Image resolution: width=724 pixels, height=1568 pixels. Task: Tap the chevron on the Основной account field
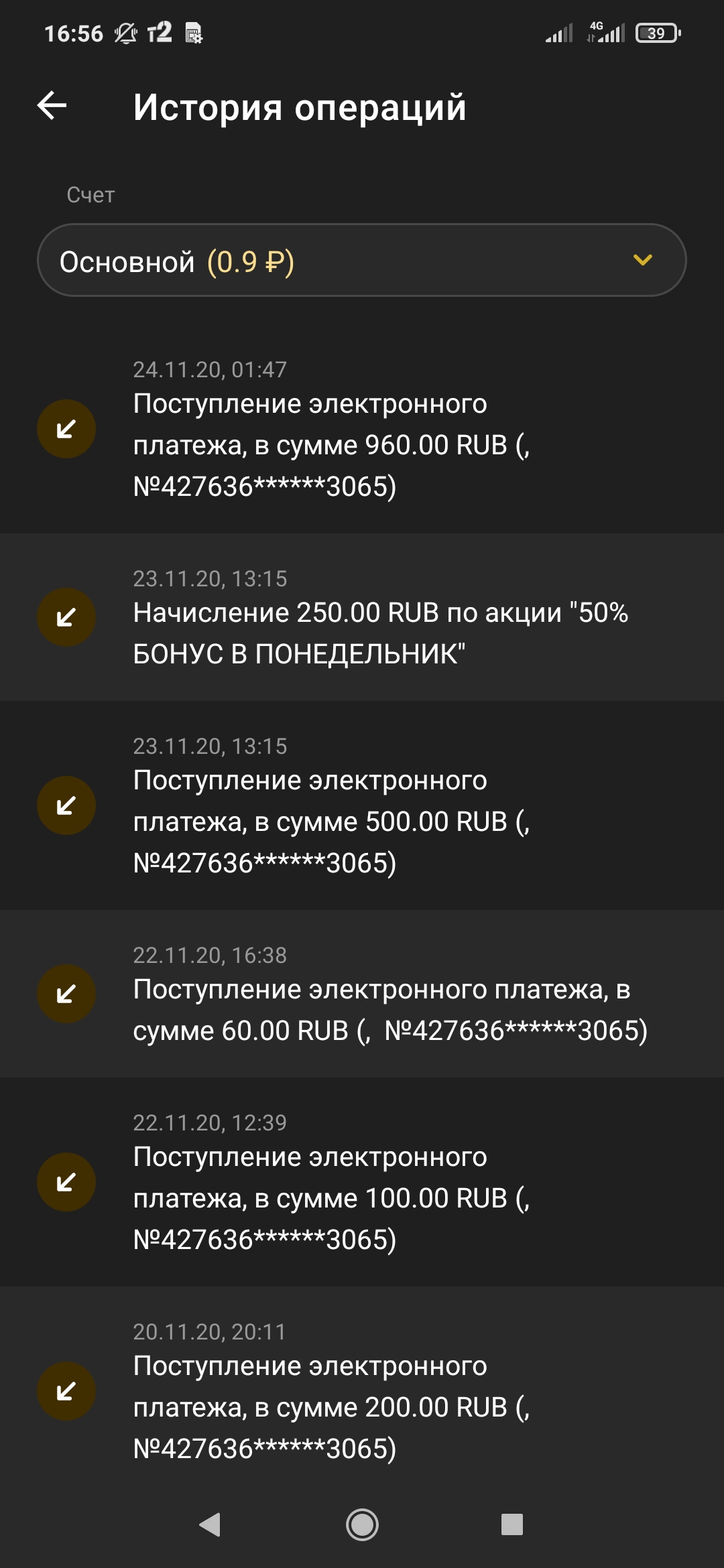(x=641, y=261)
